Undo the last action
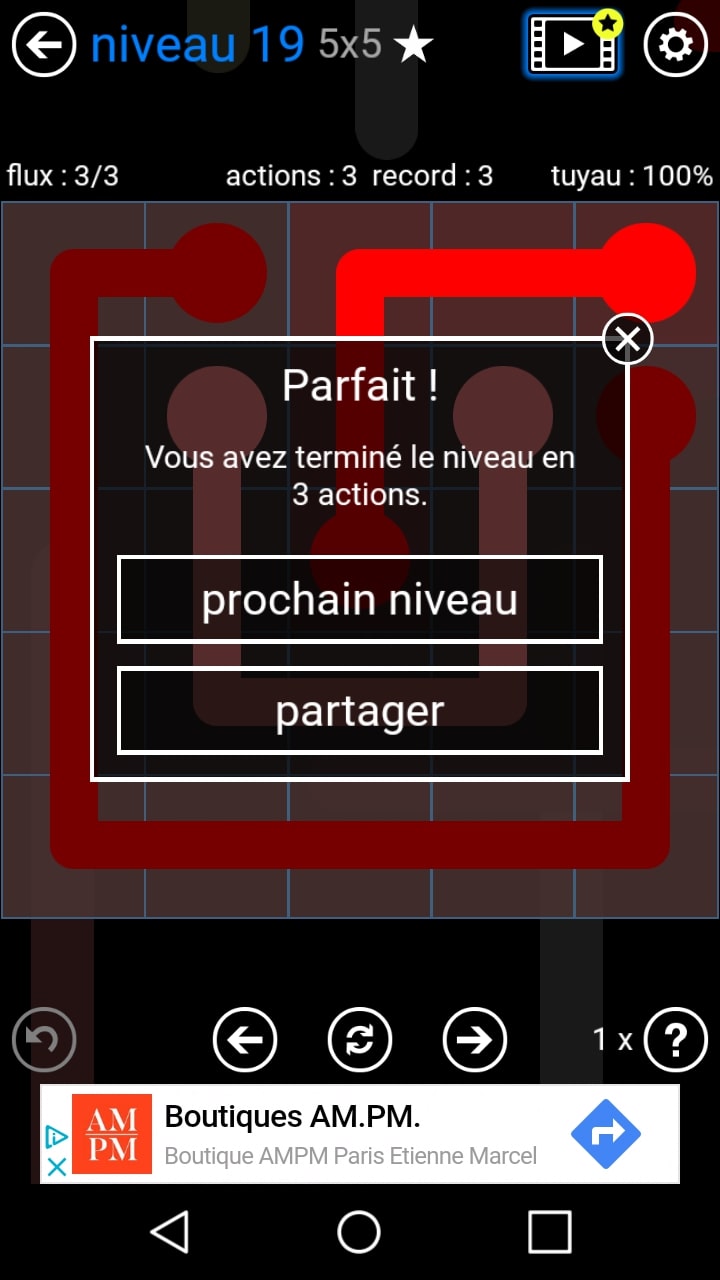The height and width of the screenshot is (1280, 720). [x=44, y=1040]
